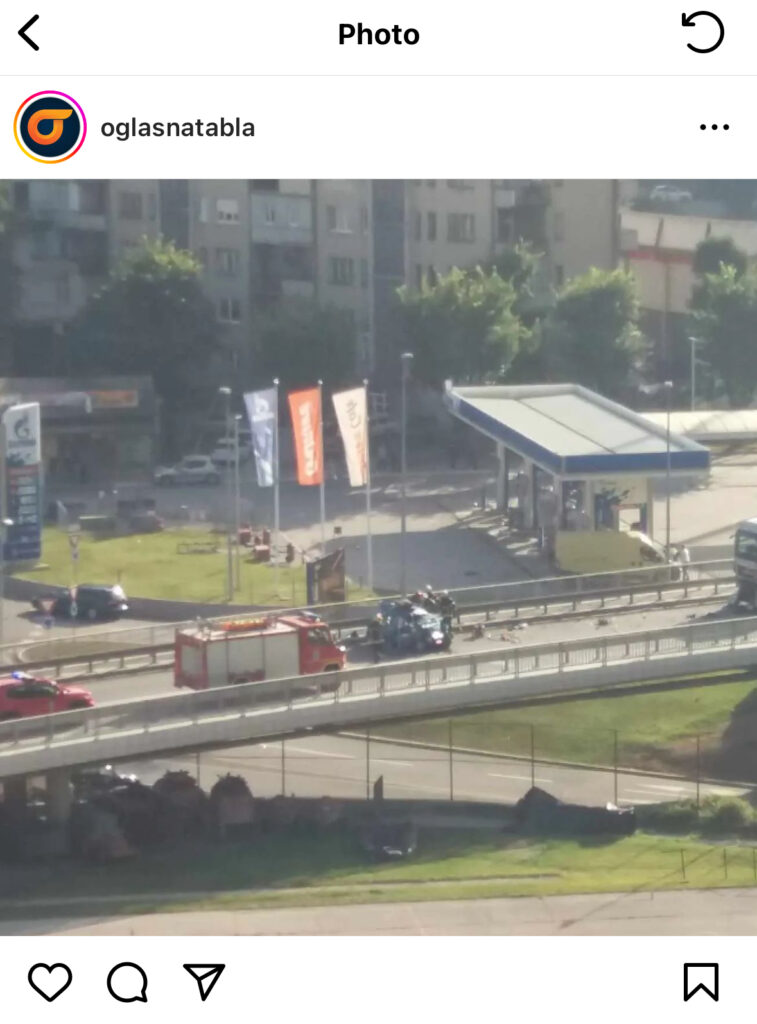
Task: Like the oglasnatabla post
Action: (49, 981)
